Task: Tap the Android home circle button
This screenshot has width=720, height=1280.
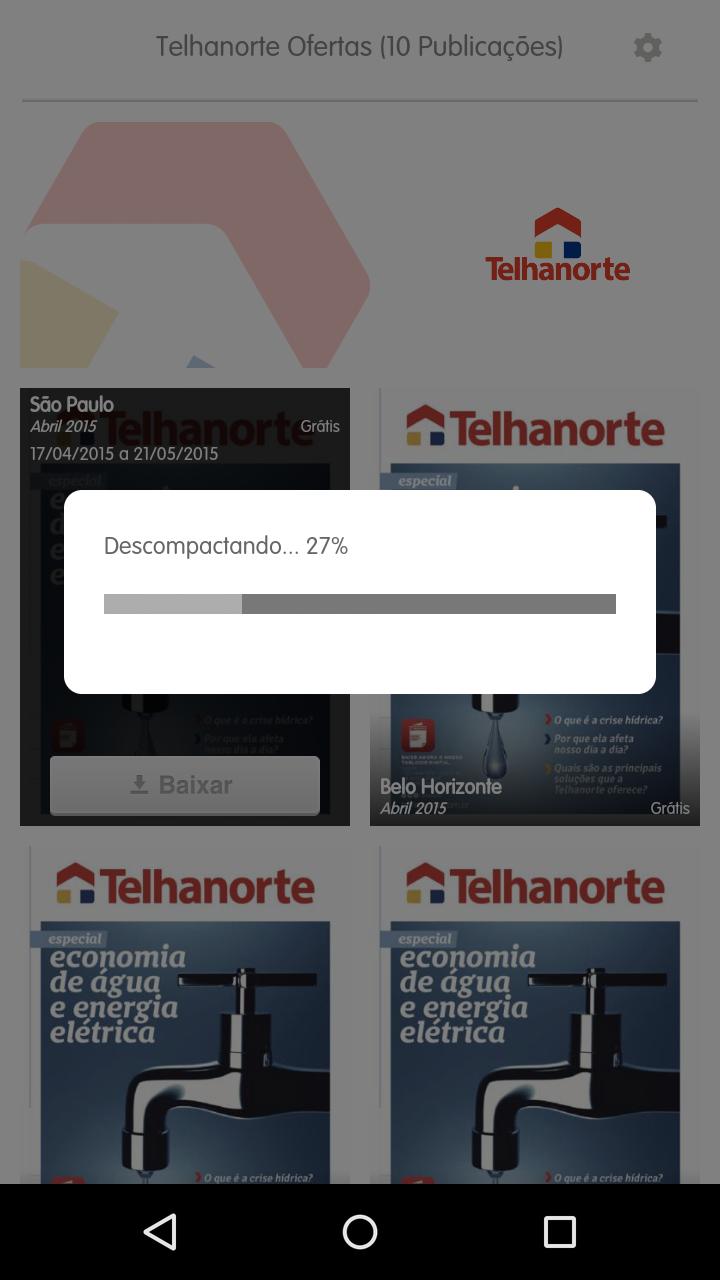Action: 360,1232
